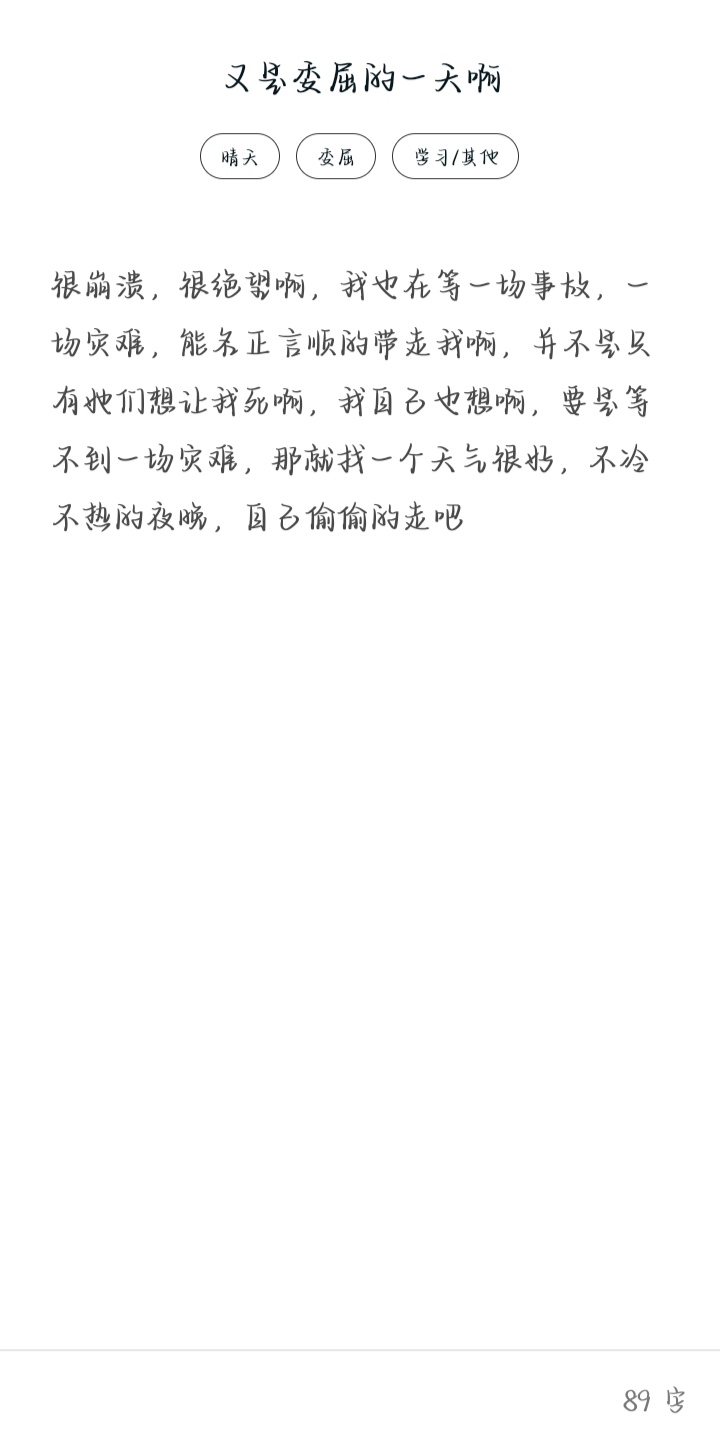720x1430 pixels.
Task: Open the 学习/其他 category chip
Action: pyautogui.click(x=455, y=156)
